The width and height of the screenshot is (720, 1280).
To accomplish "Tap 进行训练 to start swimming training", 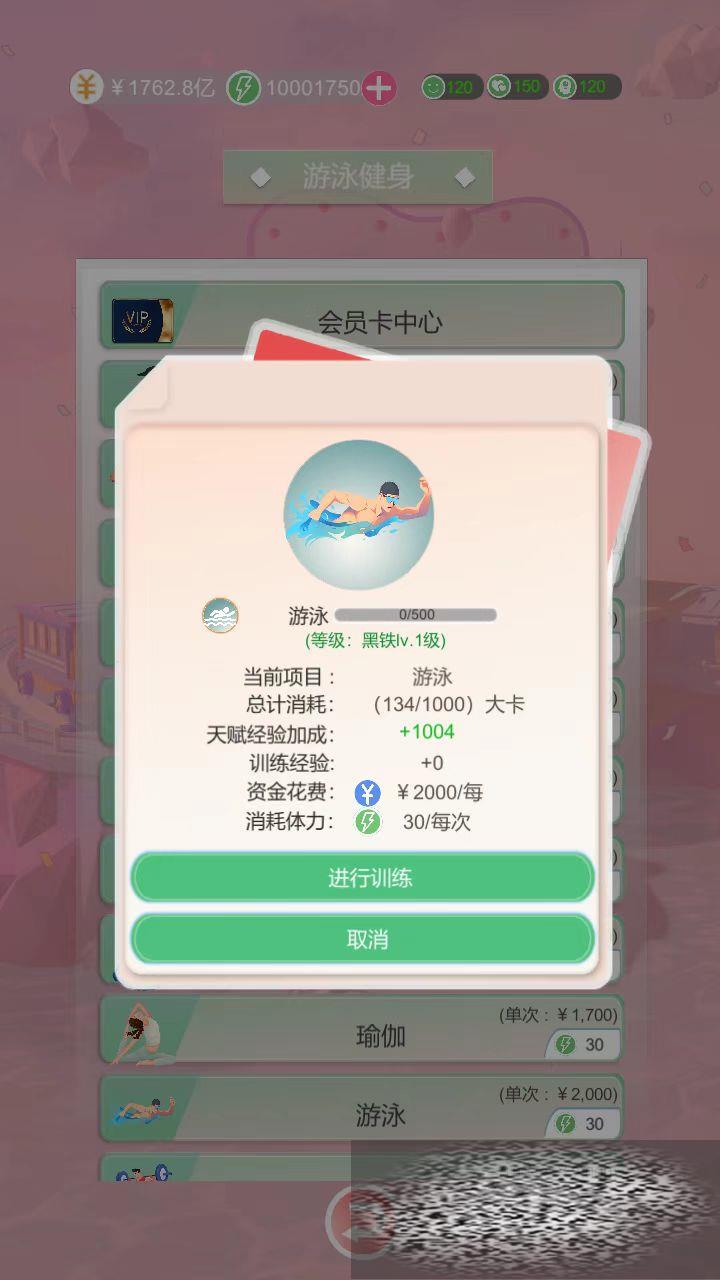I will 363,878.
